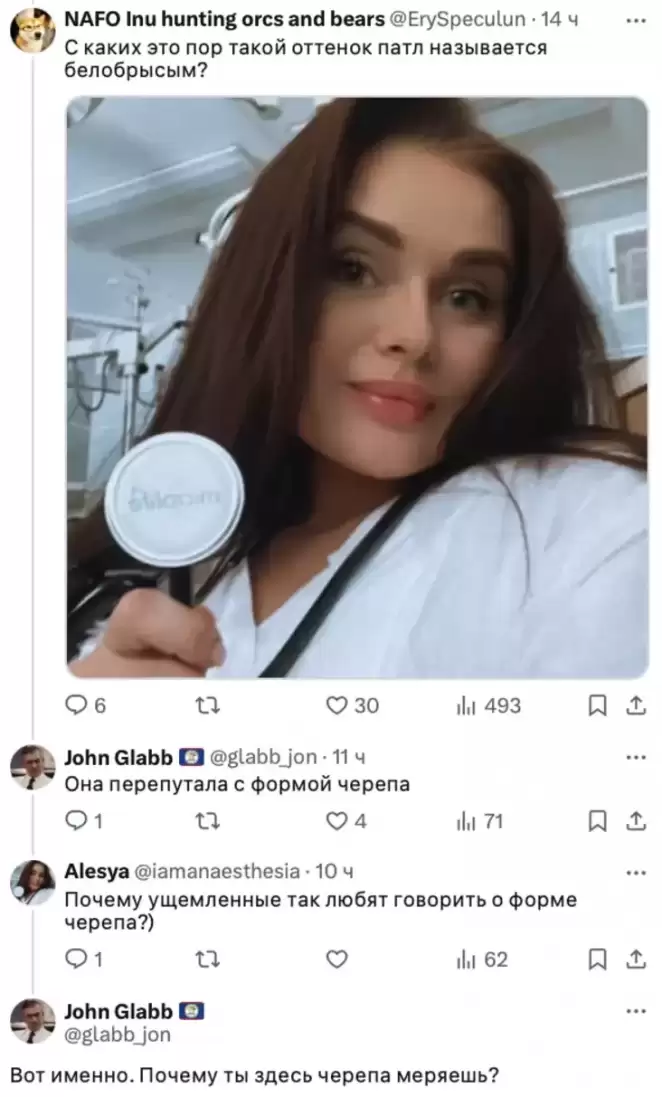
Task: Open overflow menu on John Glabb's bottom tweet
Action: [x=635, y=1011]
